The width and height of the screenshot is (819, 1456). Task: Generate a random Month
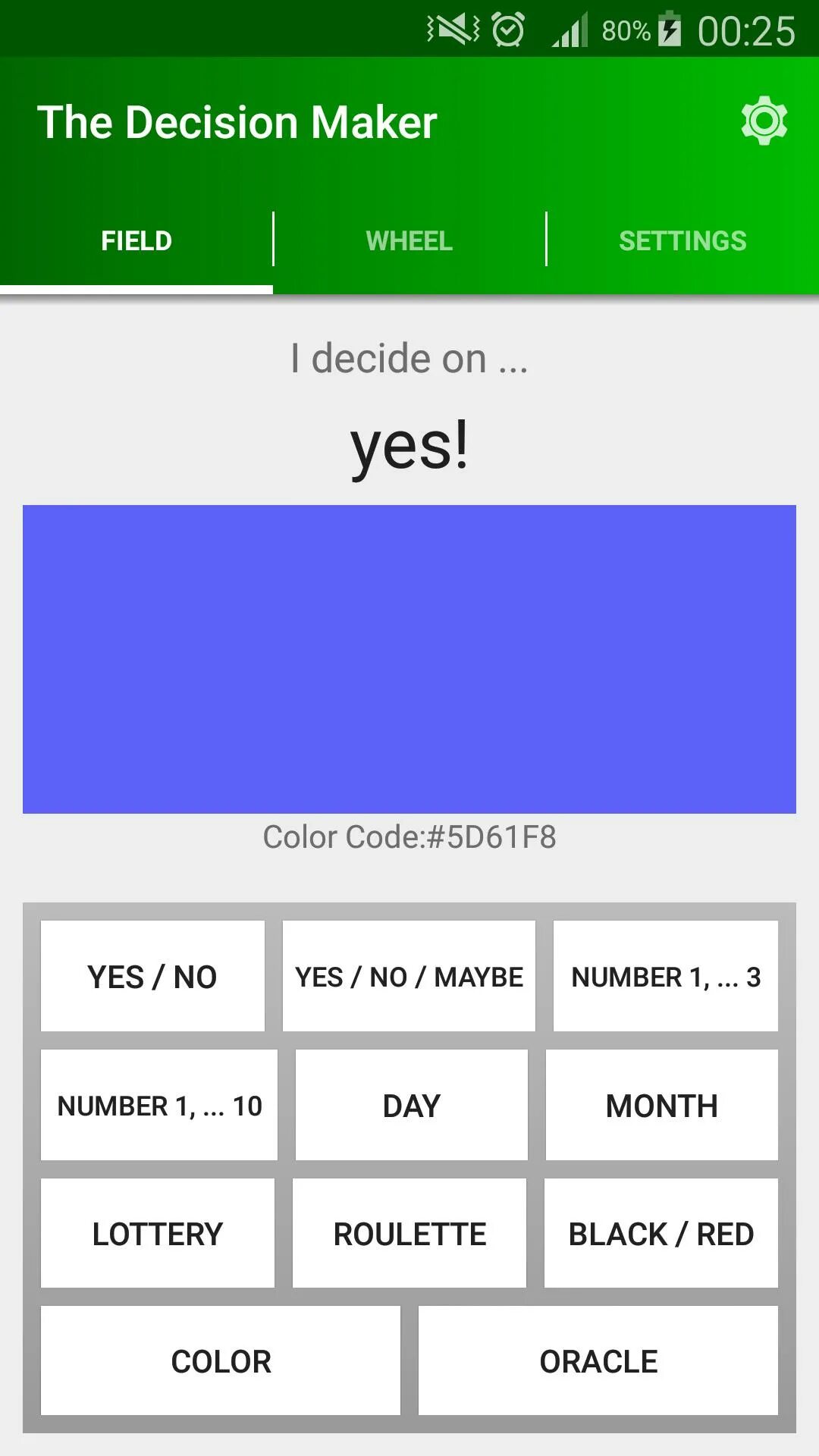(x=662, y=1106)
